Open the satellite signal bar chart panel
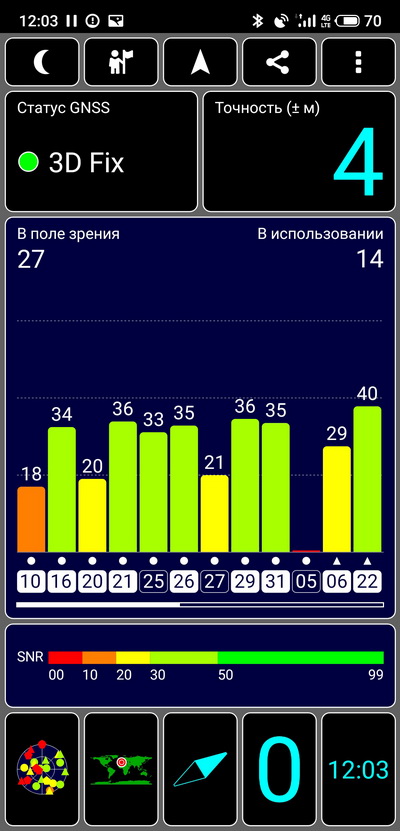Image resolution: width=400 pixels, height=831 pixels. tap(200, 418)
